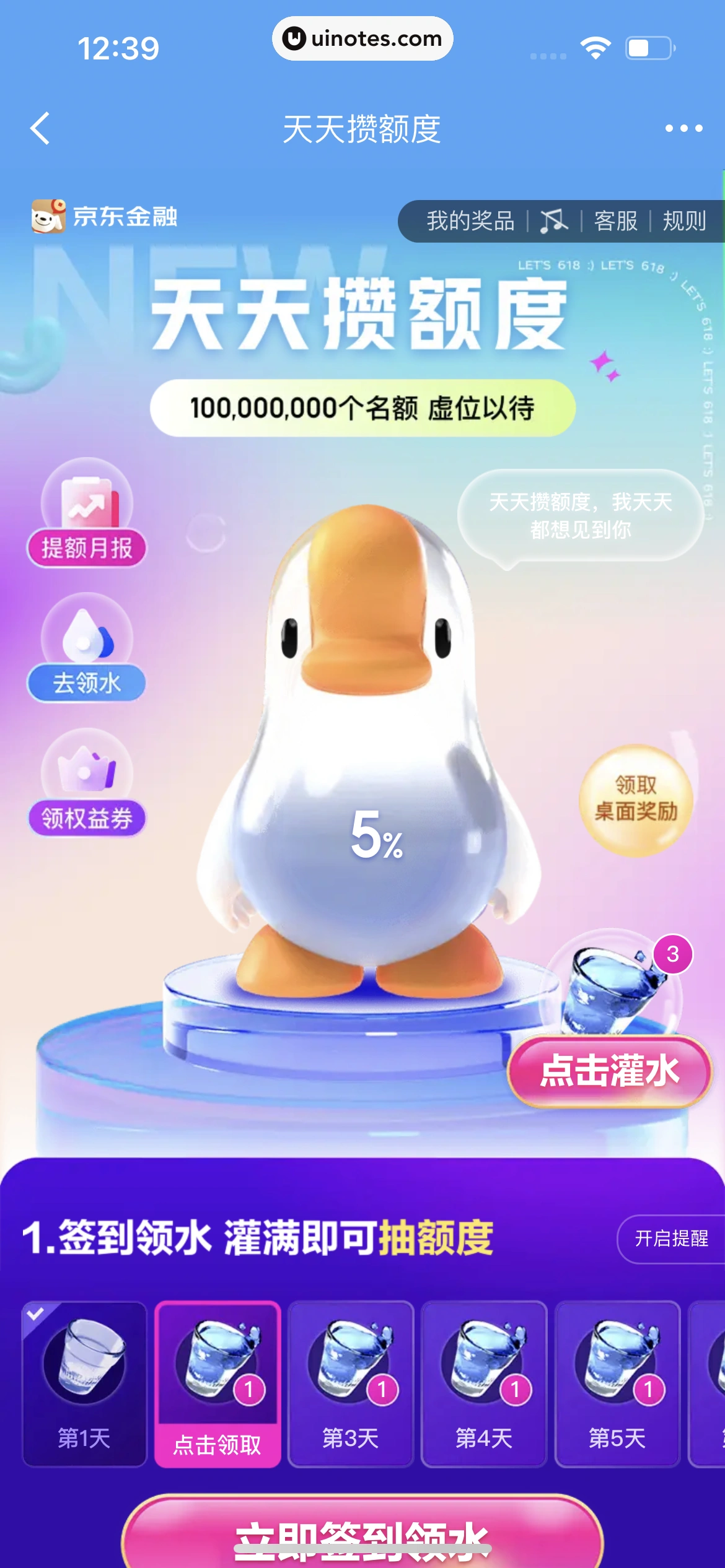Claim 领取桌面奖励 desktop reward

click(636, 799)
